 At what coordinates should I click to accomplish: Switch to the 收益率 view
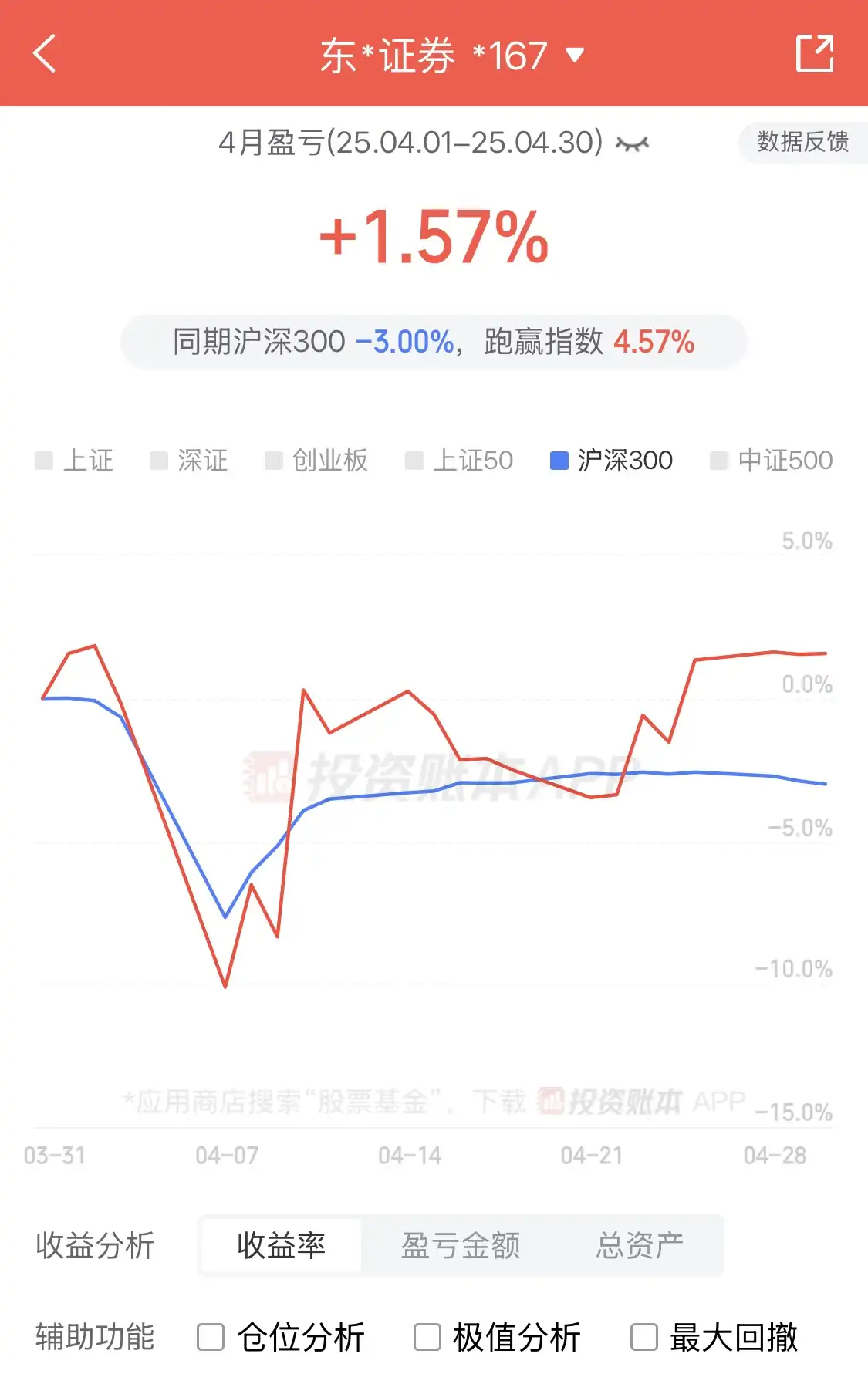click(281, 1245)
